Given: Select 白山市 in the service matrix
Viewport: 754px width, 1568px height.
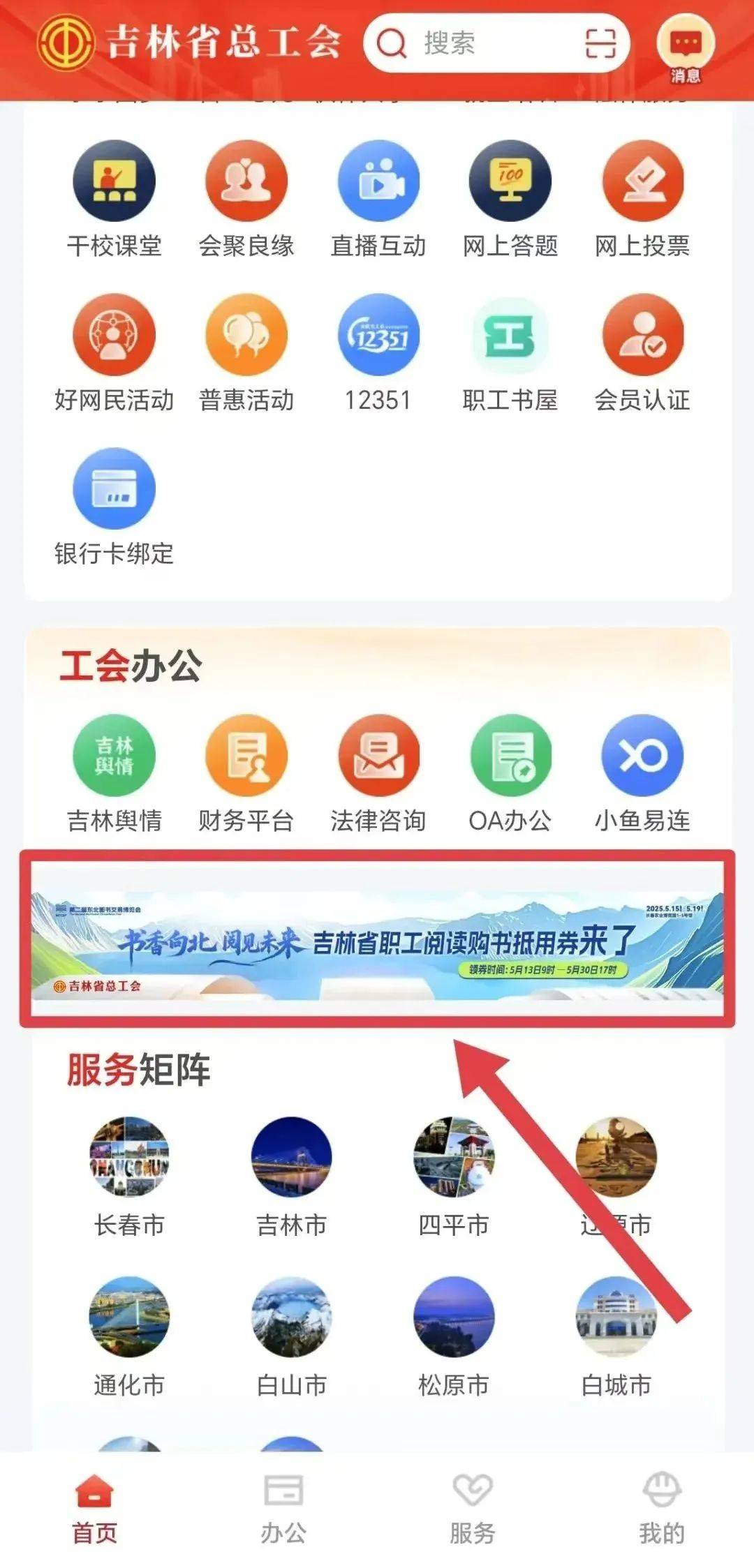Looking at the screenshot, I should 291,1317.
